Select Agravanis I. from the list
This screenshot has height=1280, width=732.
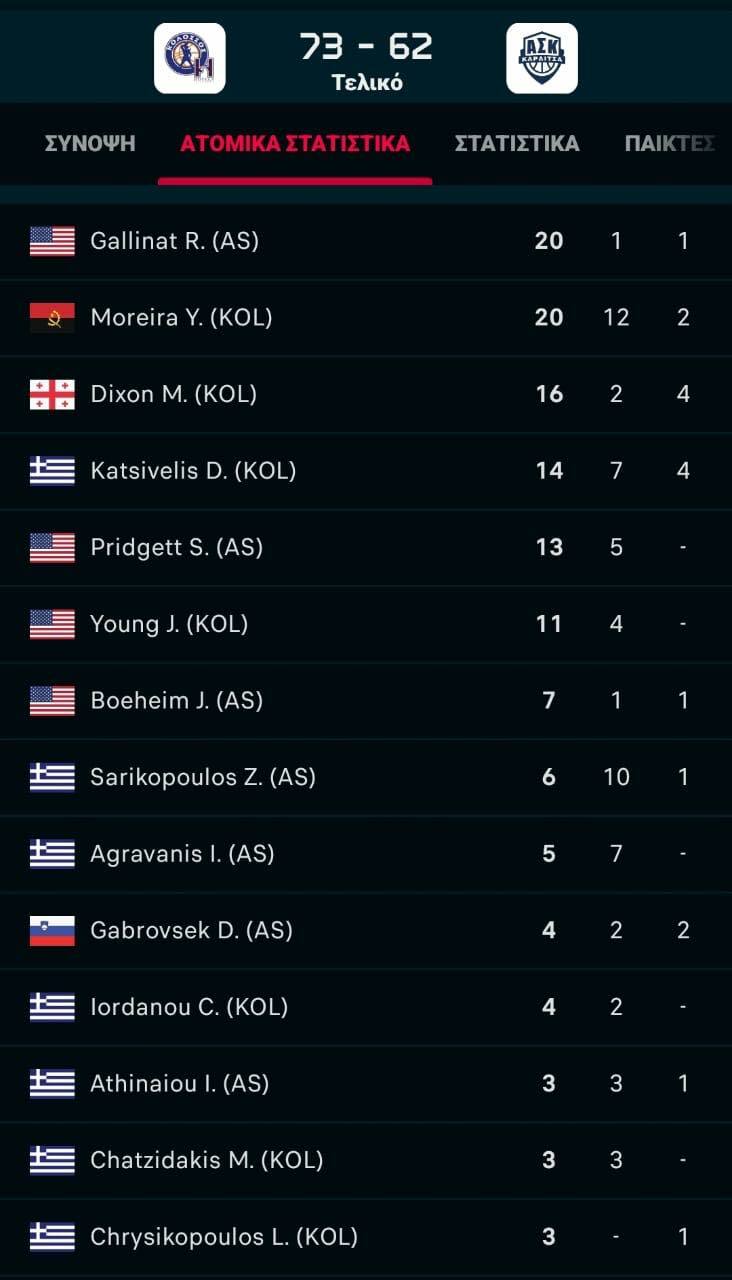(366, 854)
